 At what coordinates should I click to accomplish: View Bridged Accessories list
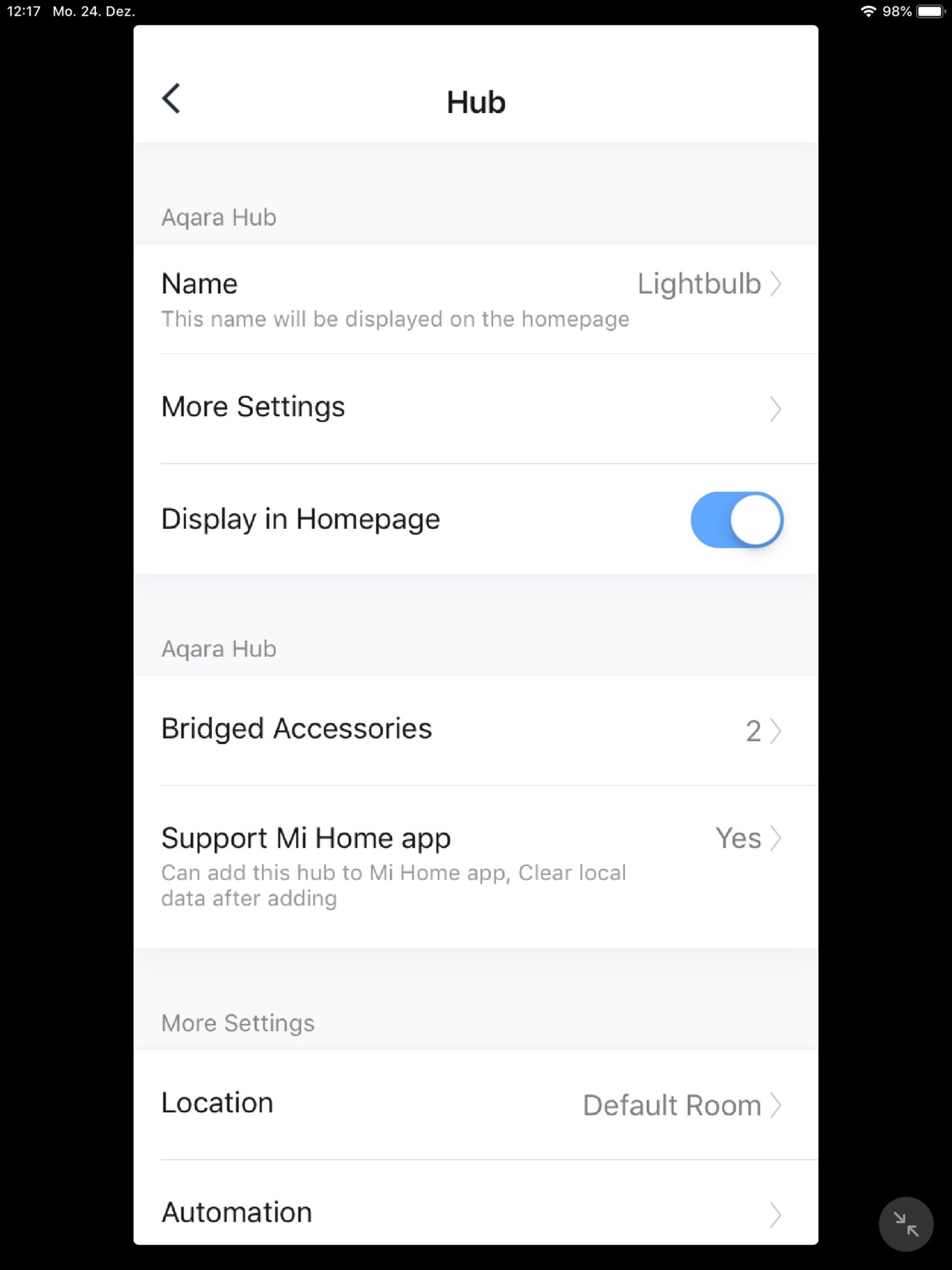[x=475, y=730]
